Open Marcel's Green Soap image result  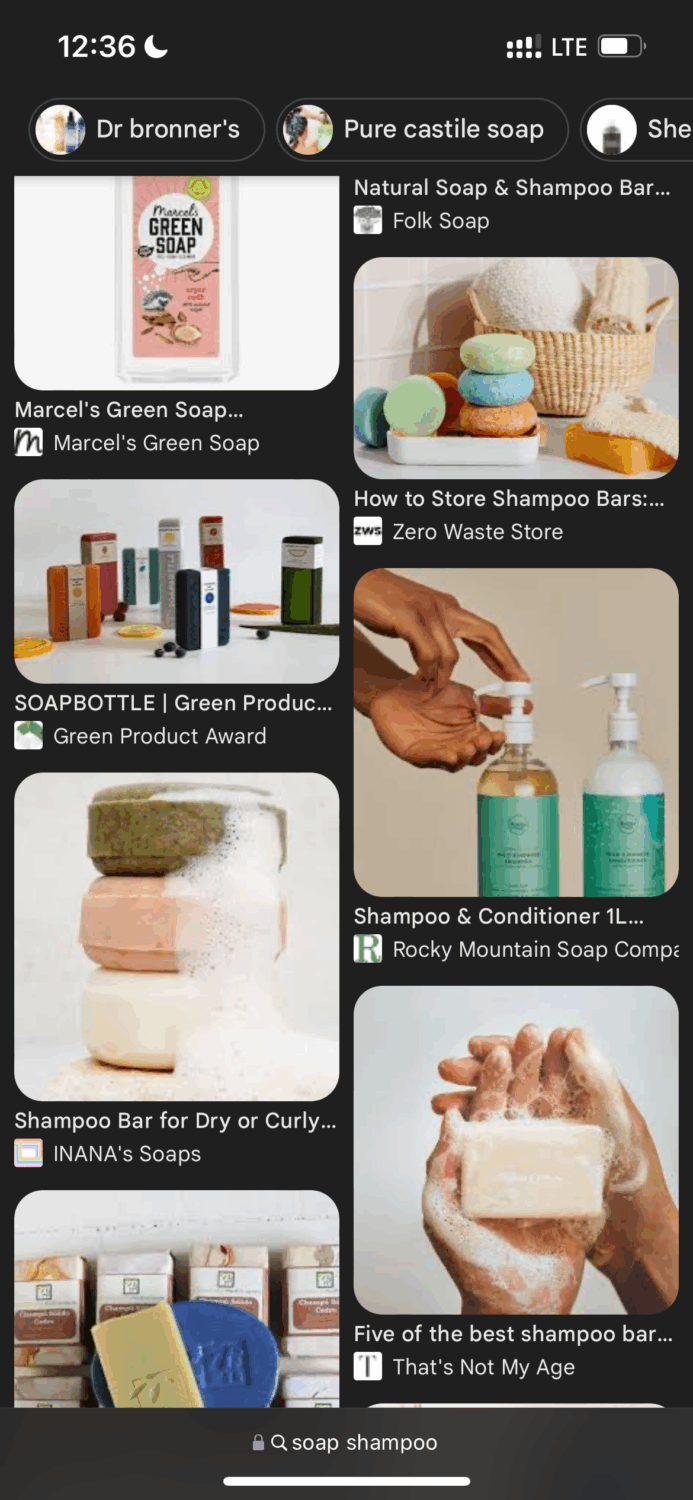(x=176, y=283)
